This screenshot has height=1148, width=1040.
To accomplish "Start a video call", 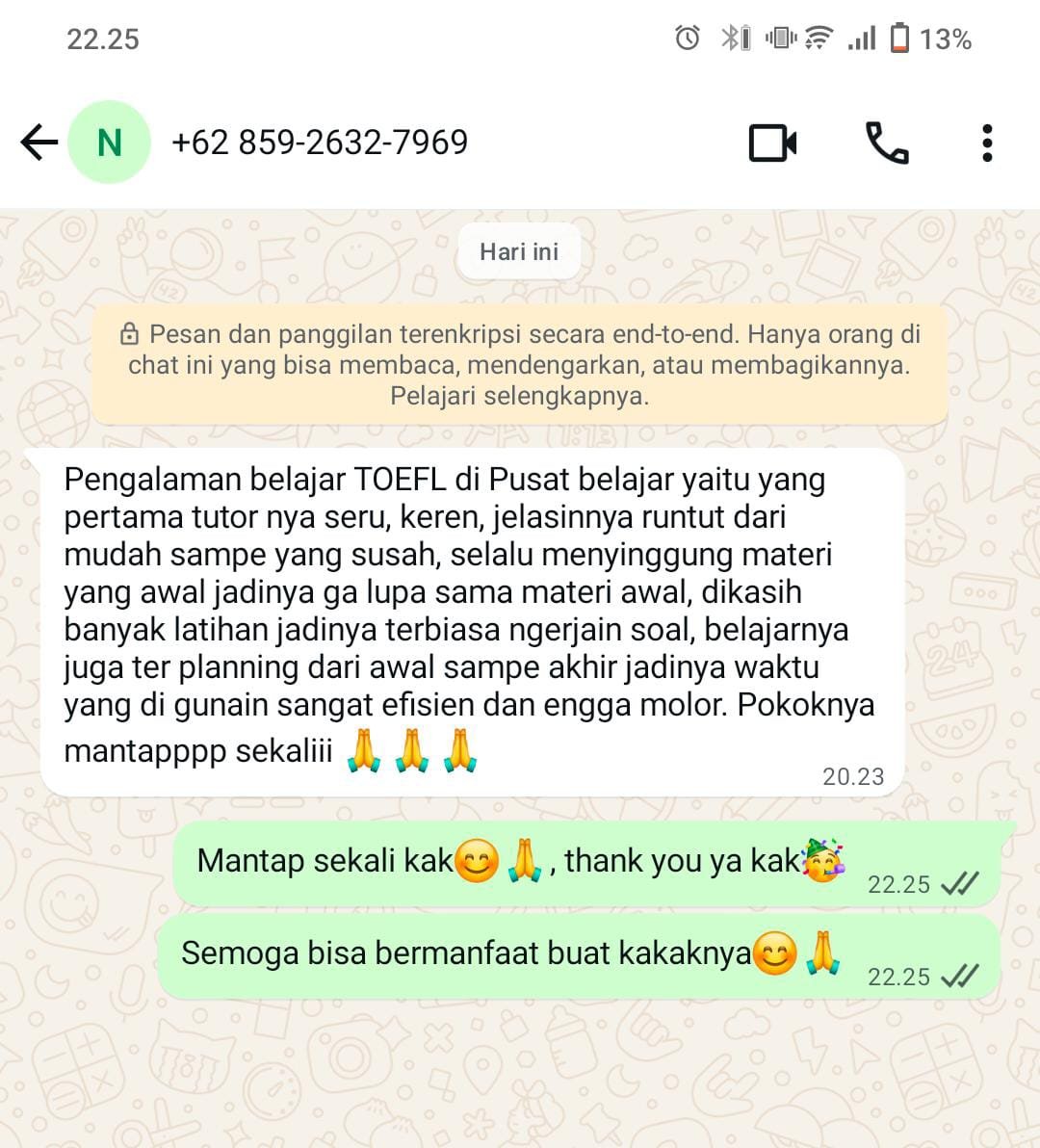I will click(772, 143).
